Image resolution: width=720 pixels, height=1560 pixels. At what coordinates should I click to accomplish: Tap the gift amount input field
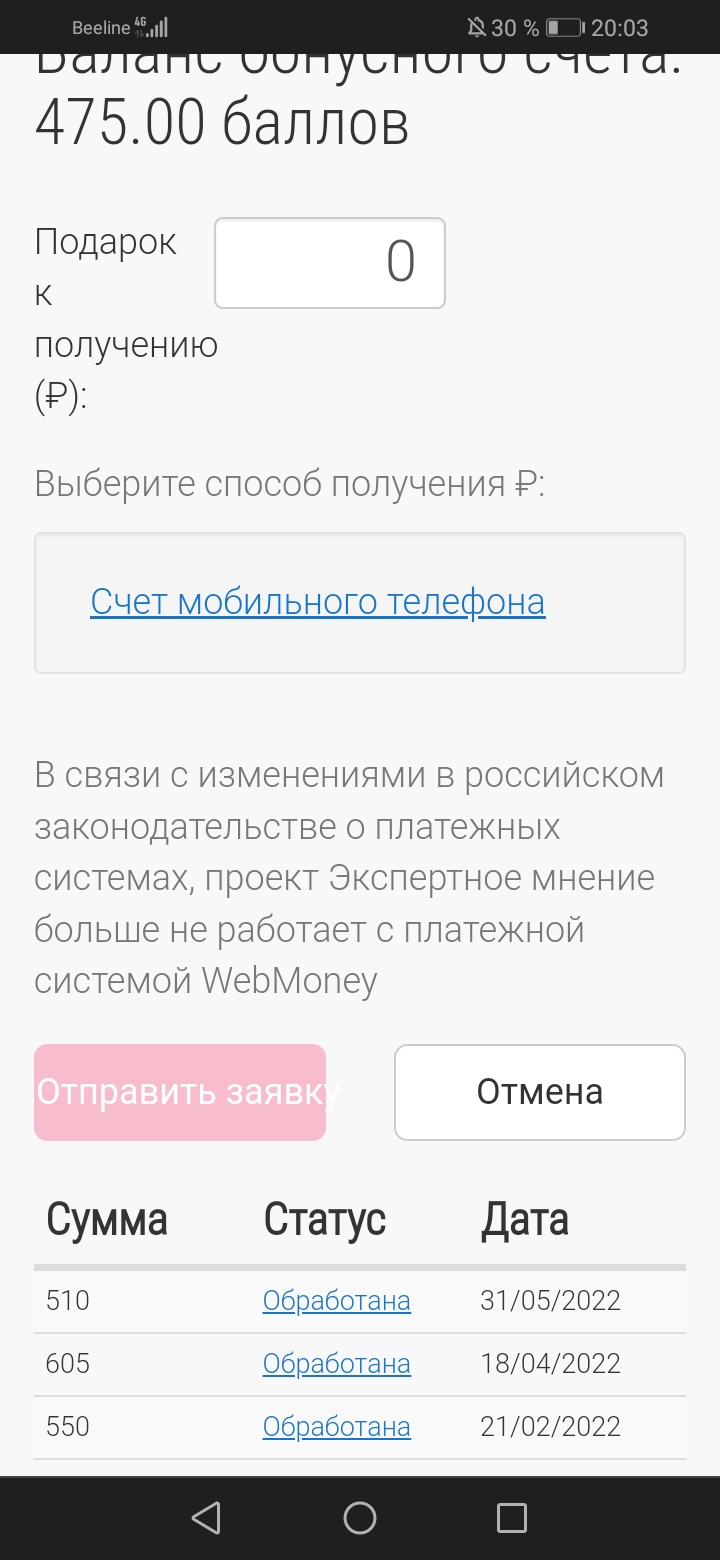coord(330,263)
